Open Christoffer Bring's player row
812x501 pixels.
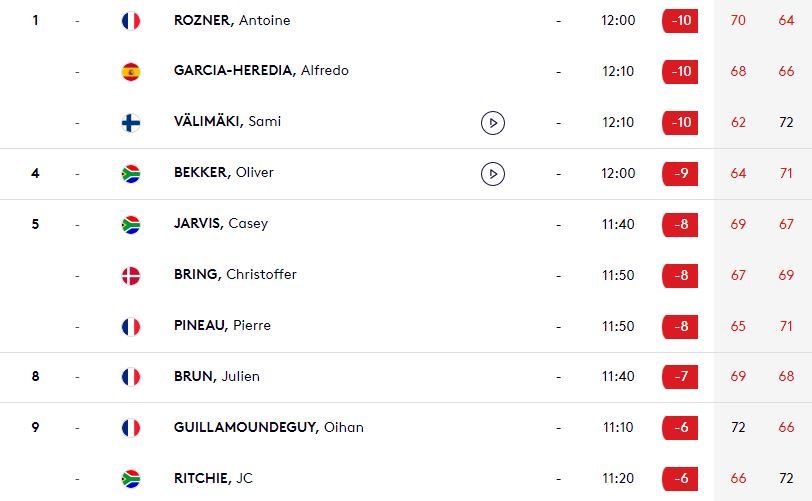click(235, 275)
